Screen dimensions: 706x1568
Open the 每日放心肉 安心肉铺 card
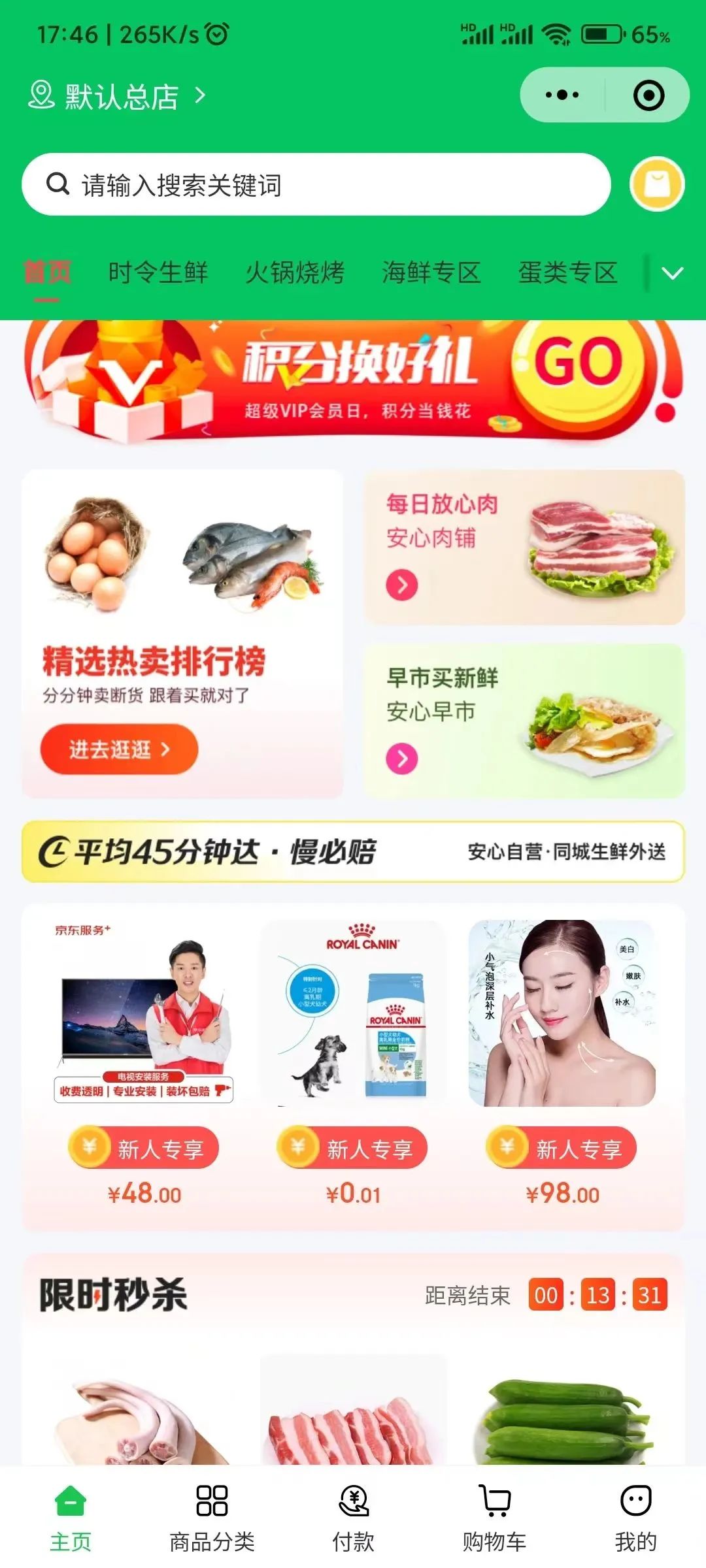(524, 547)
